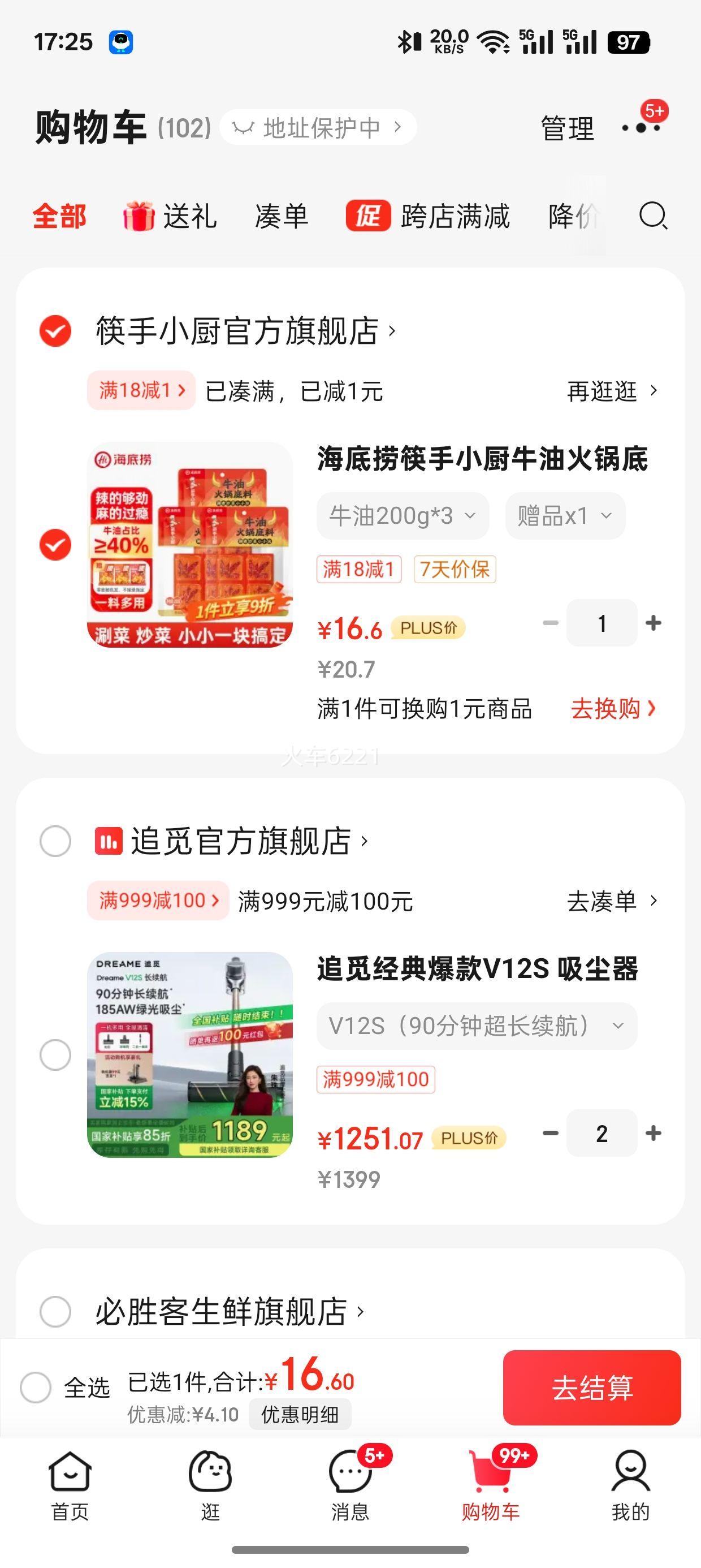Image resolution: width=701 pixels, height=1568 pixels.
Task: Go to the 首页 tab
Action: point(70,1485)
